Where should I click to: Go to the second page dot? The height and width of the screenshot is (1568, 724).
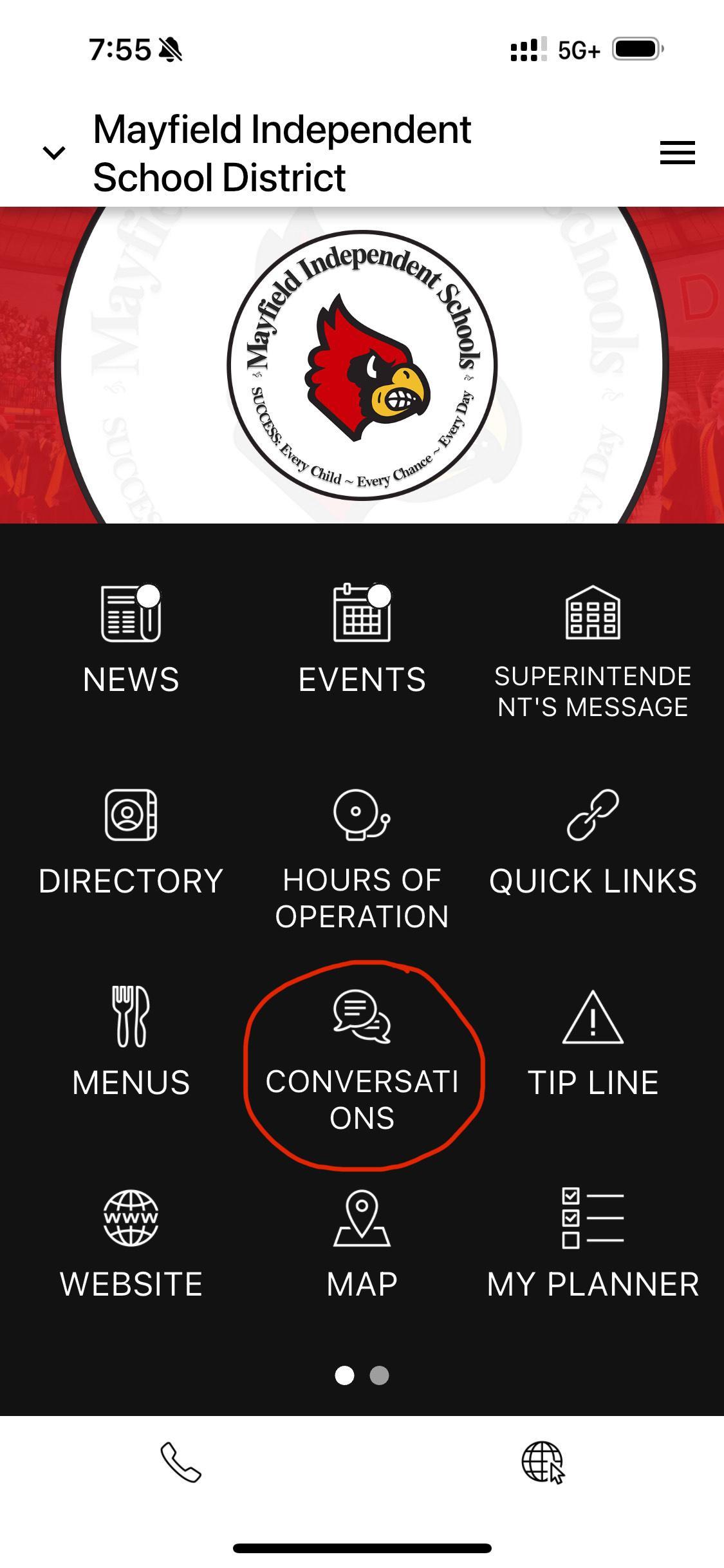point(380,1375)
